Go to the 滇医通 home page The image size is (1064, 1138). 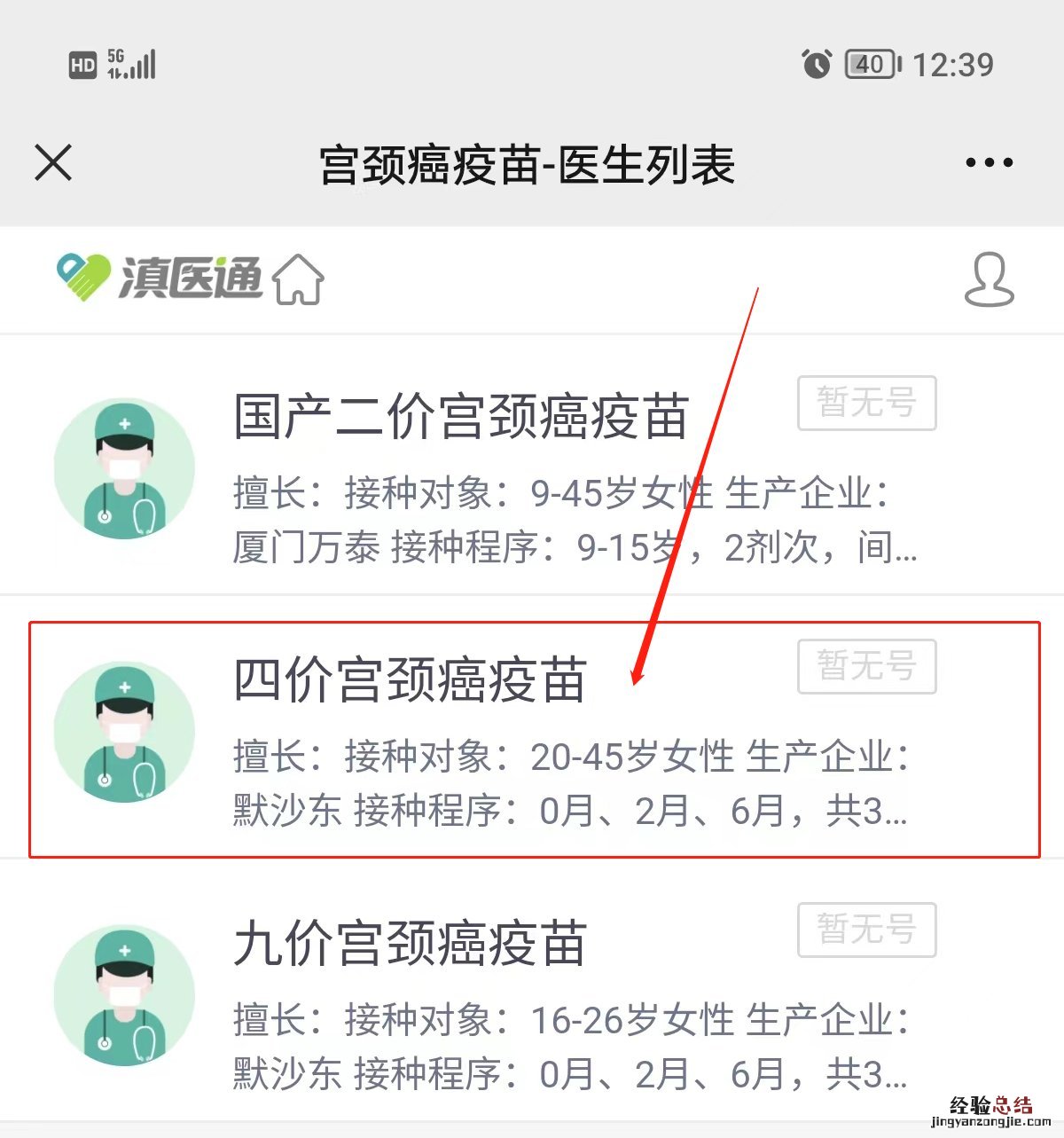[x=298, y=279]
